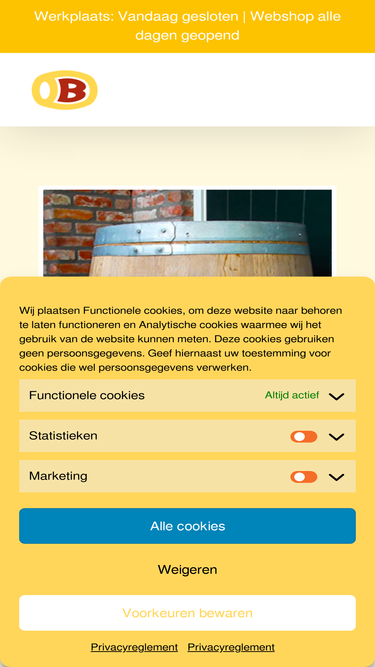Toggle the Statistieken cookies switch
The width and height of the screenshot is (375, 667).
coord(304,436)
